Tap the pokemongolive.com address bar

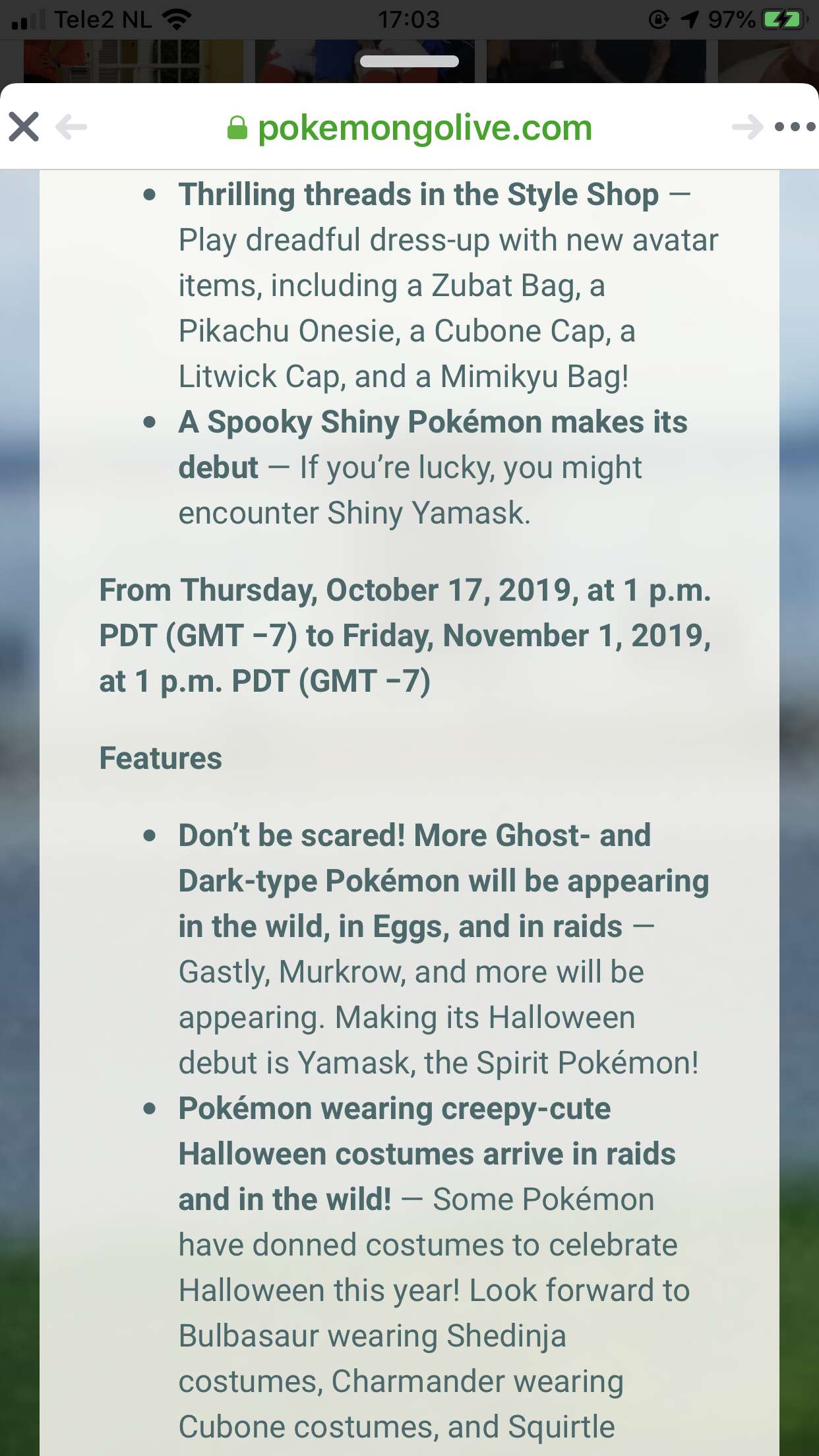pyautogui.click(x=409, y=127)
